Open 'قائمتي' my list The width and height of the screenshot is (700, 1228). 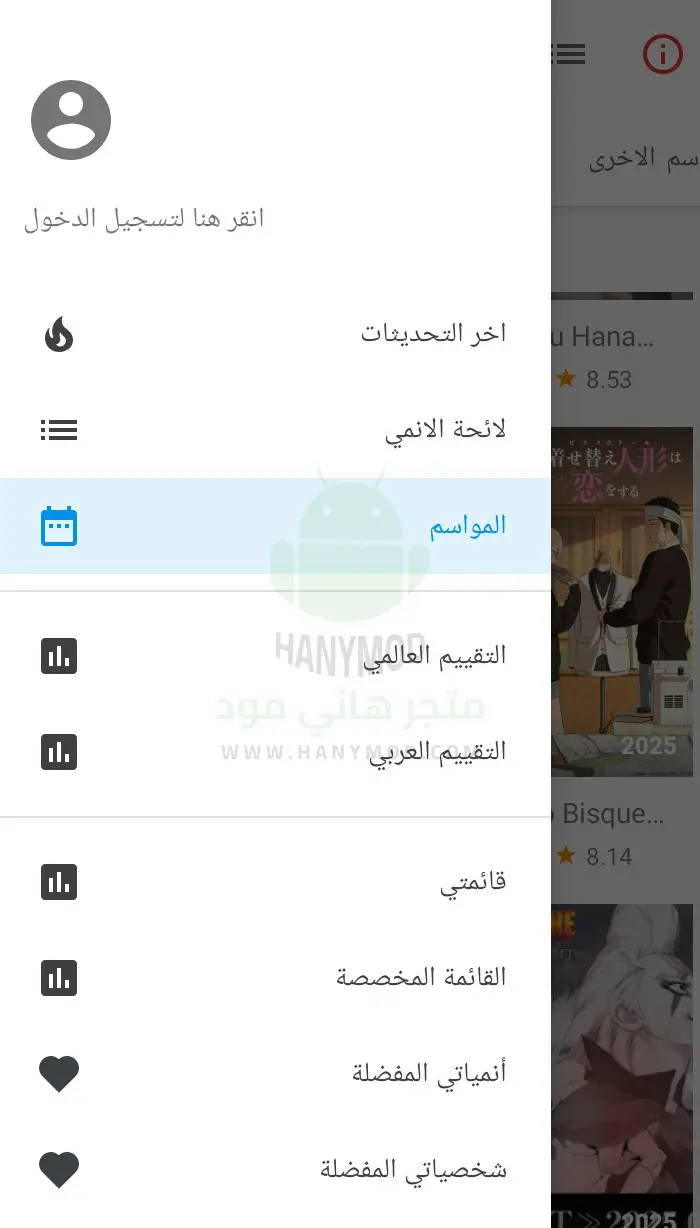275,882
